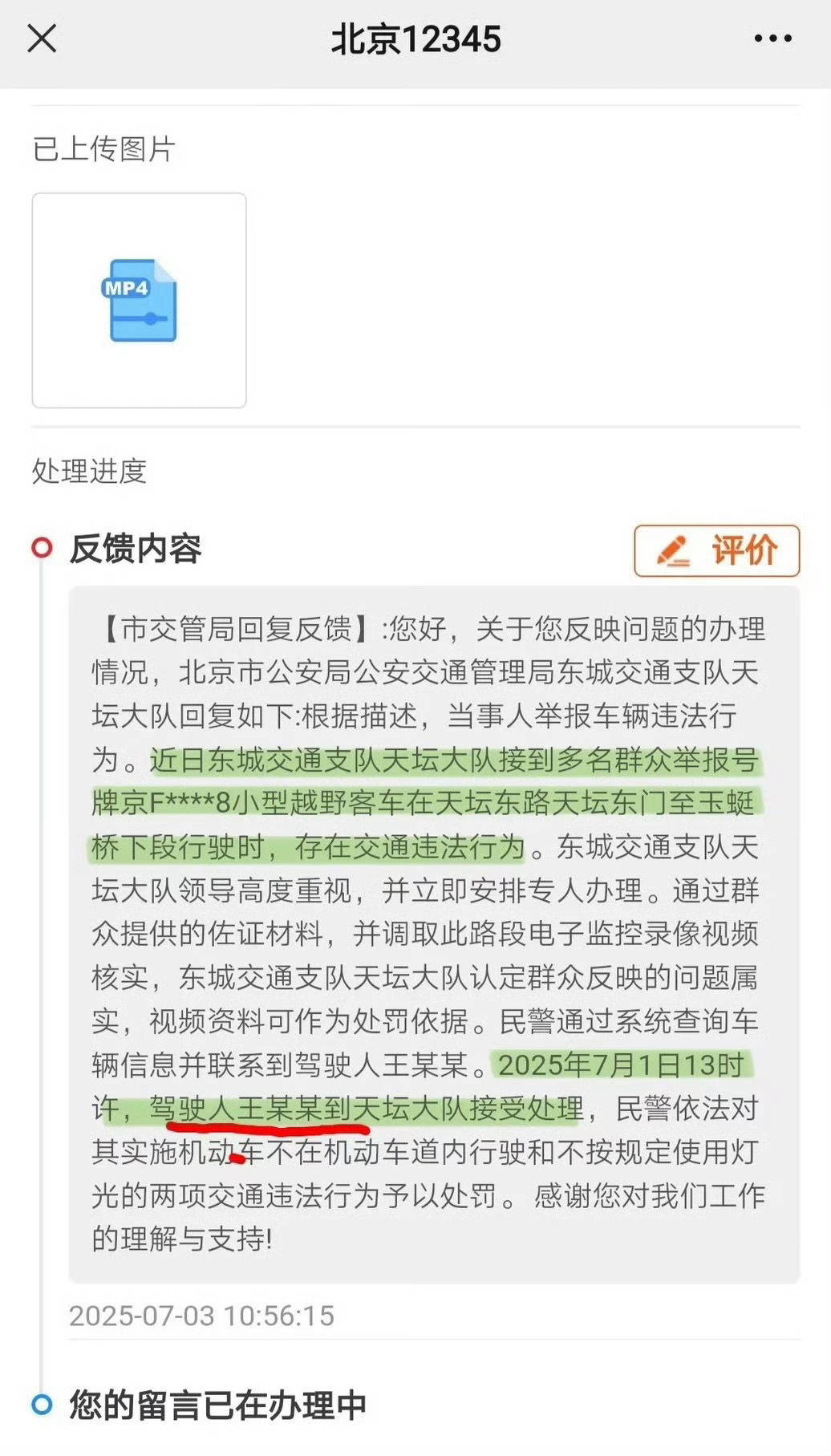The image size is (831, 1456).
Task: Close the 北京12345 page
Action: pos(42,38)
